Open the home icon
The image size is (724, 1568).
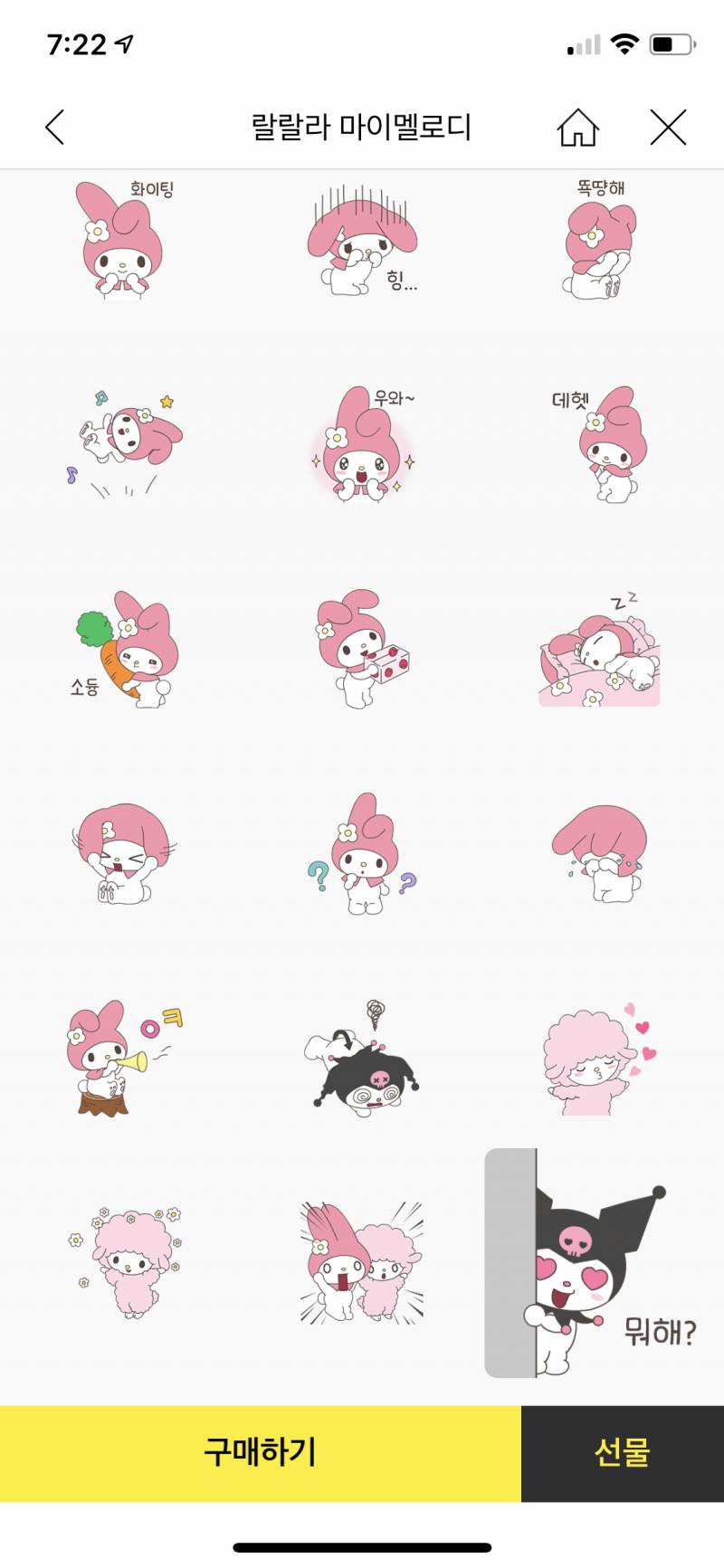(577, 128)
